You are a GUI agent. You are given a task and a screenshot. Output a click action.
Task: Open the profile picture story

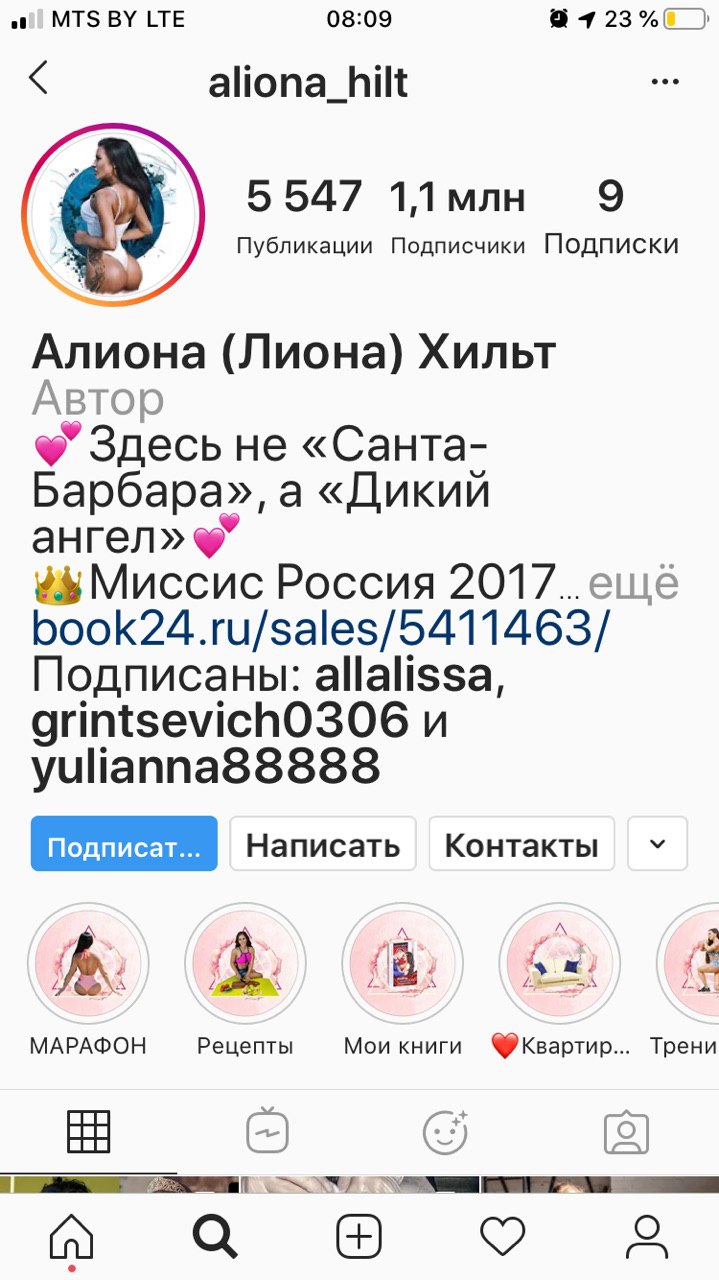click(113, 213)
